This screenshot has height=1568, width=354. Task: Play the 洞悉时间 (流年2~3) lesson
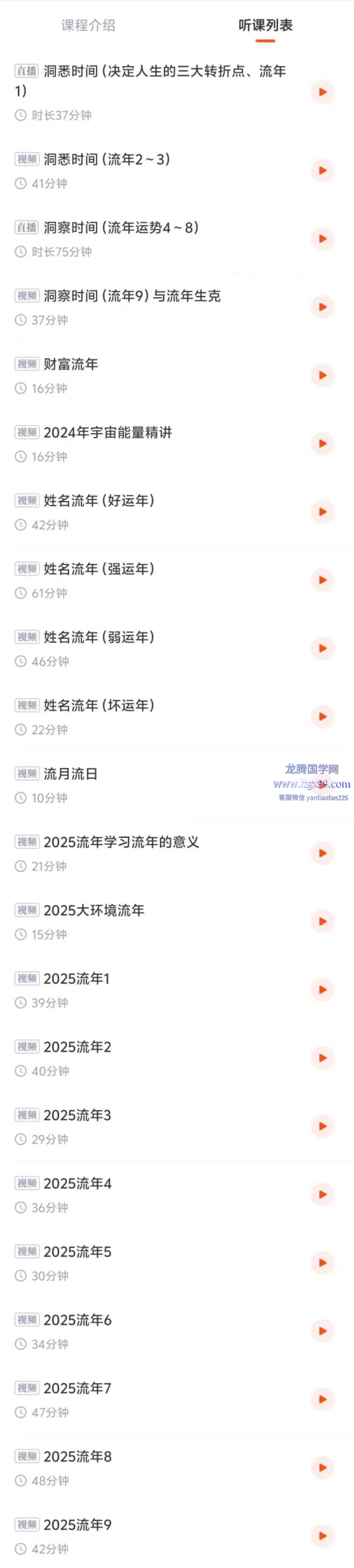pyautogui.click(x=323, y=170)
